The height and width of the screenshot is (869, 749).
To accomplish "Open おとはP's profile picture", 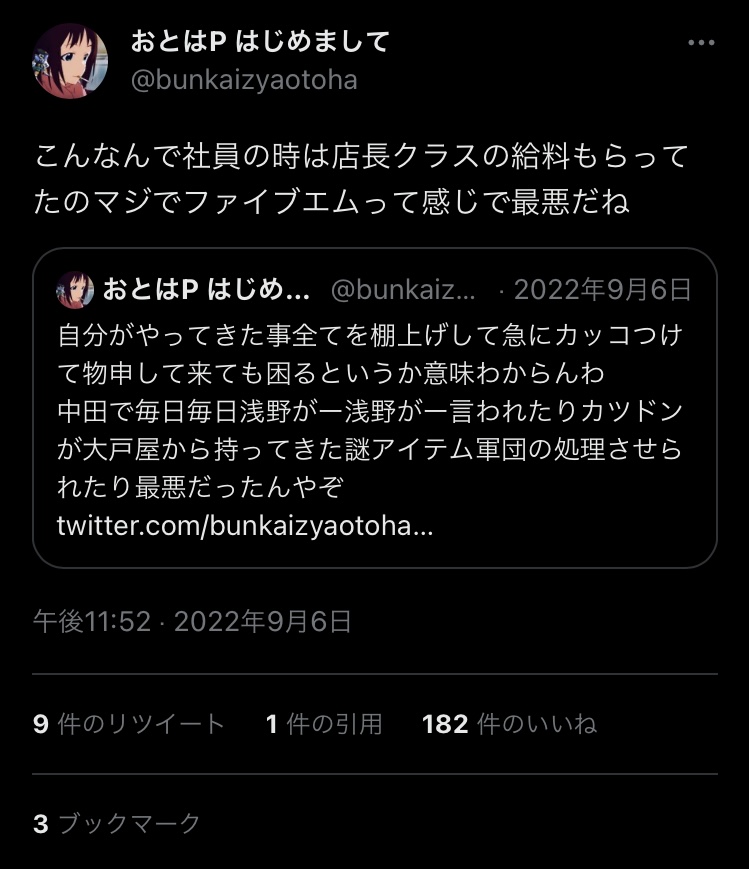I will point(71,61).
